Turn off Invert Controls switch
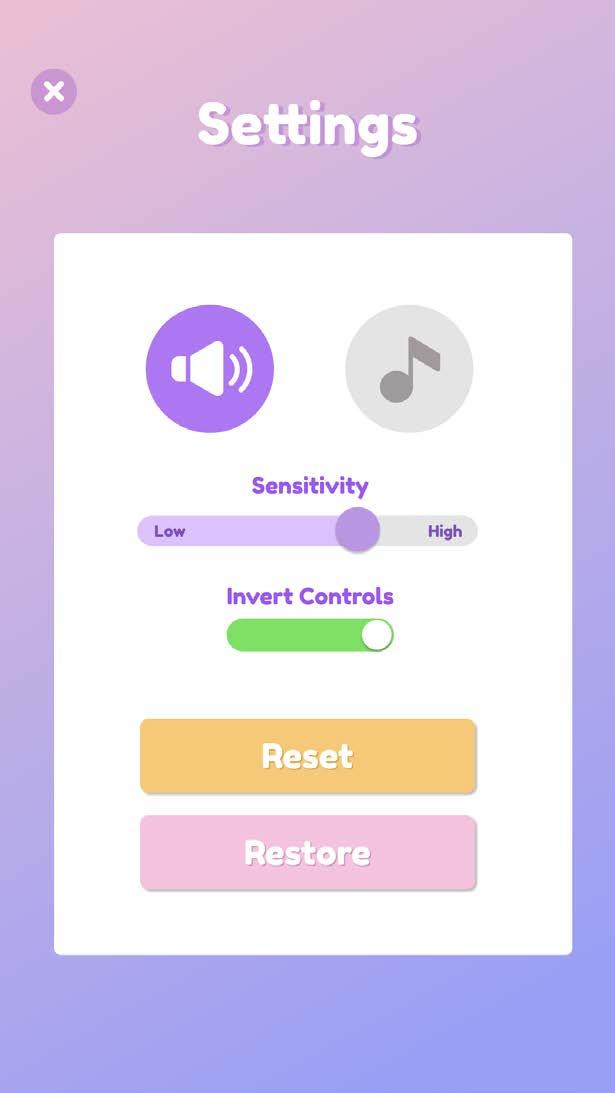615x1093 pixels. [310, 635]
